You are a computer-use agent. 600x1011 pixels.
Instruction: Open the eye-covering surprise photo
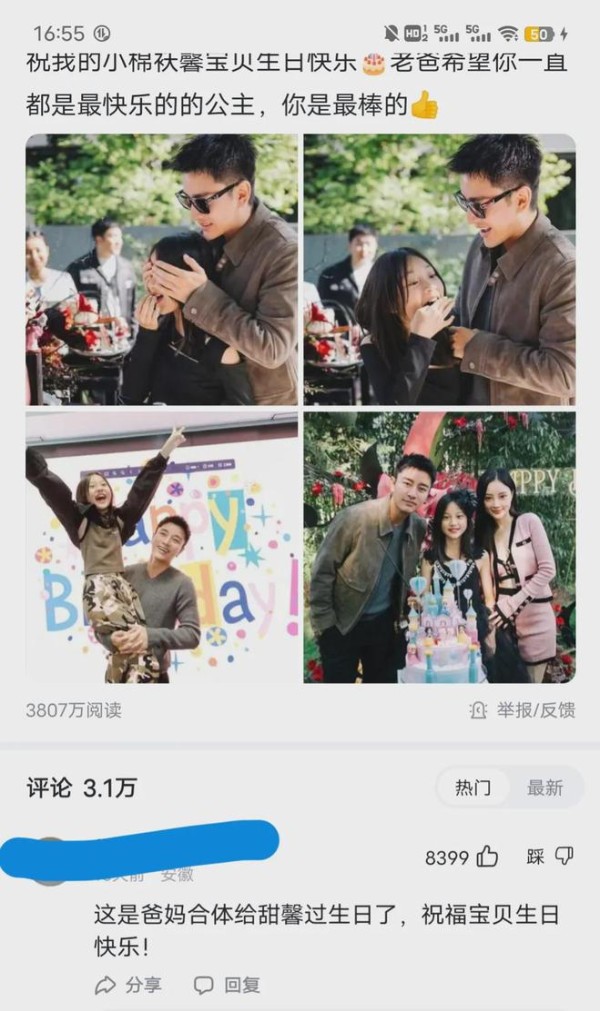(162, 270)
